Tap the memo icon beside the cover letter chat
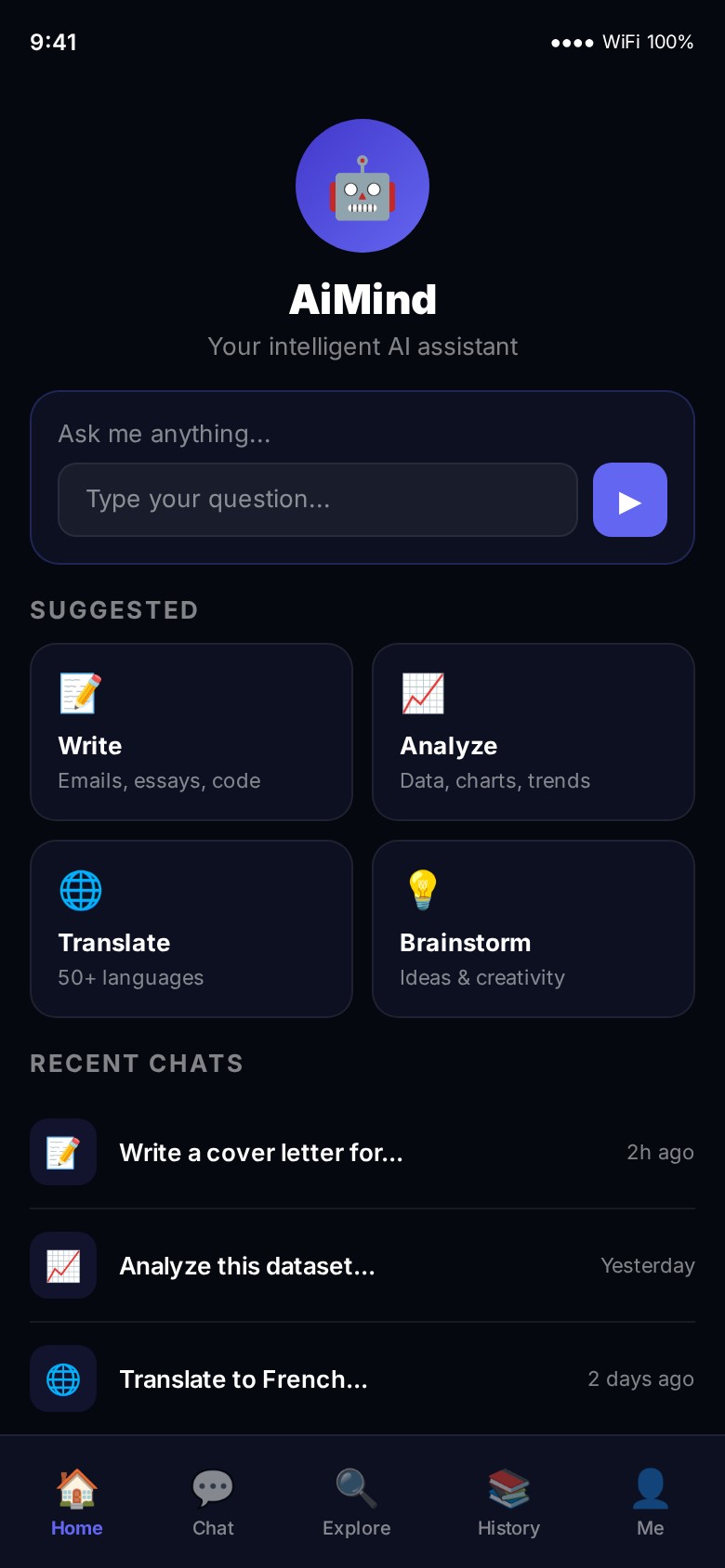This screenshot has width=725, height=1568. point(63,1152)
